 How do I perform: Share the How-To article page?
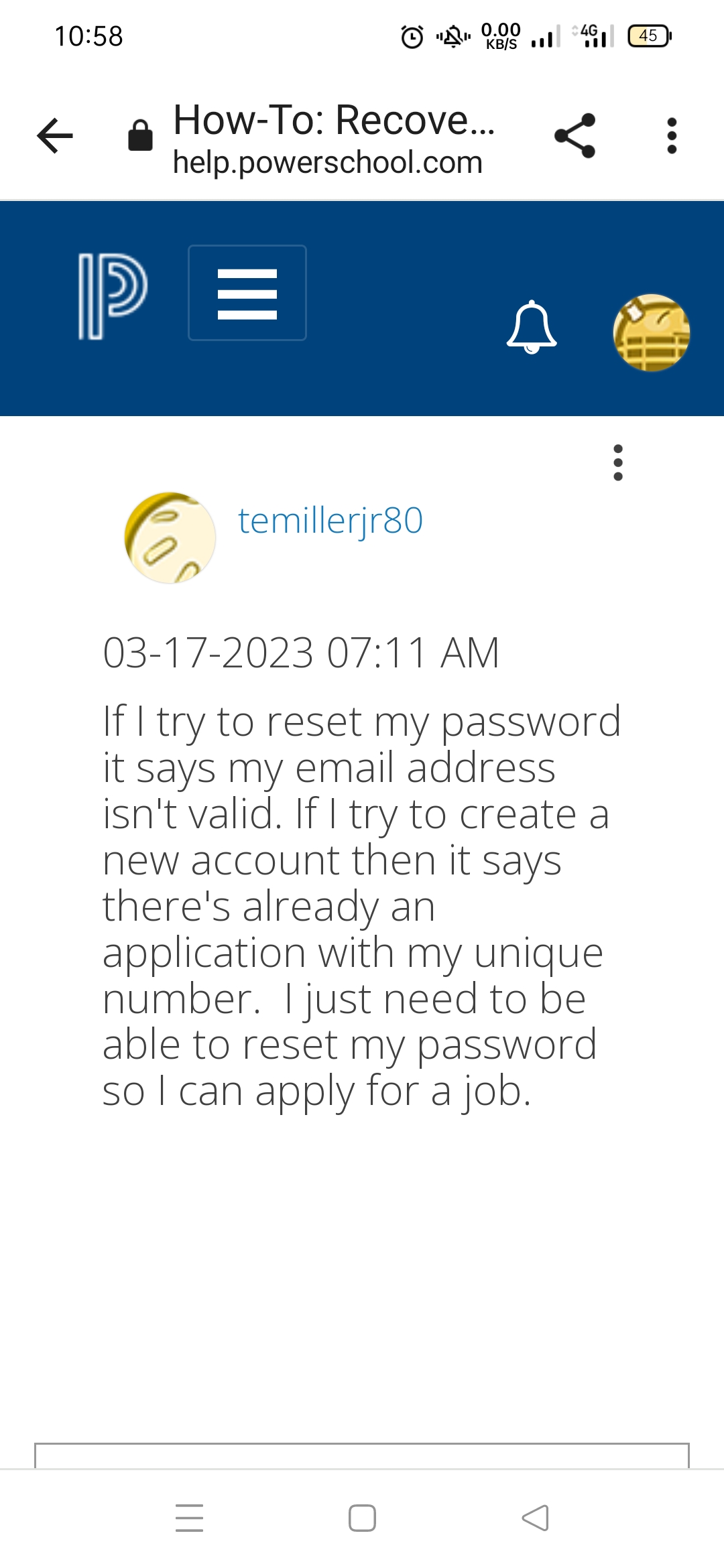click(573, 134)
